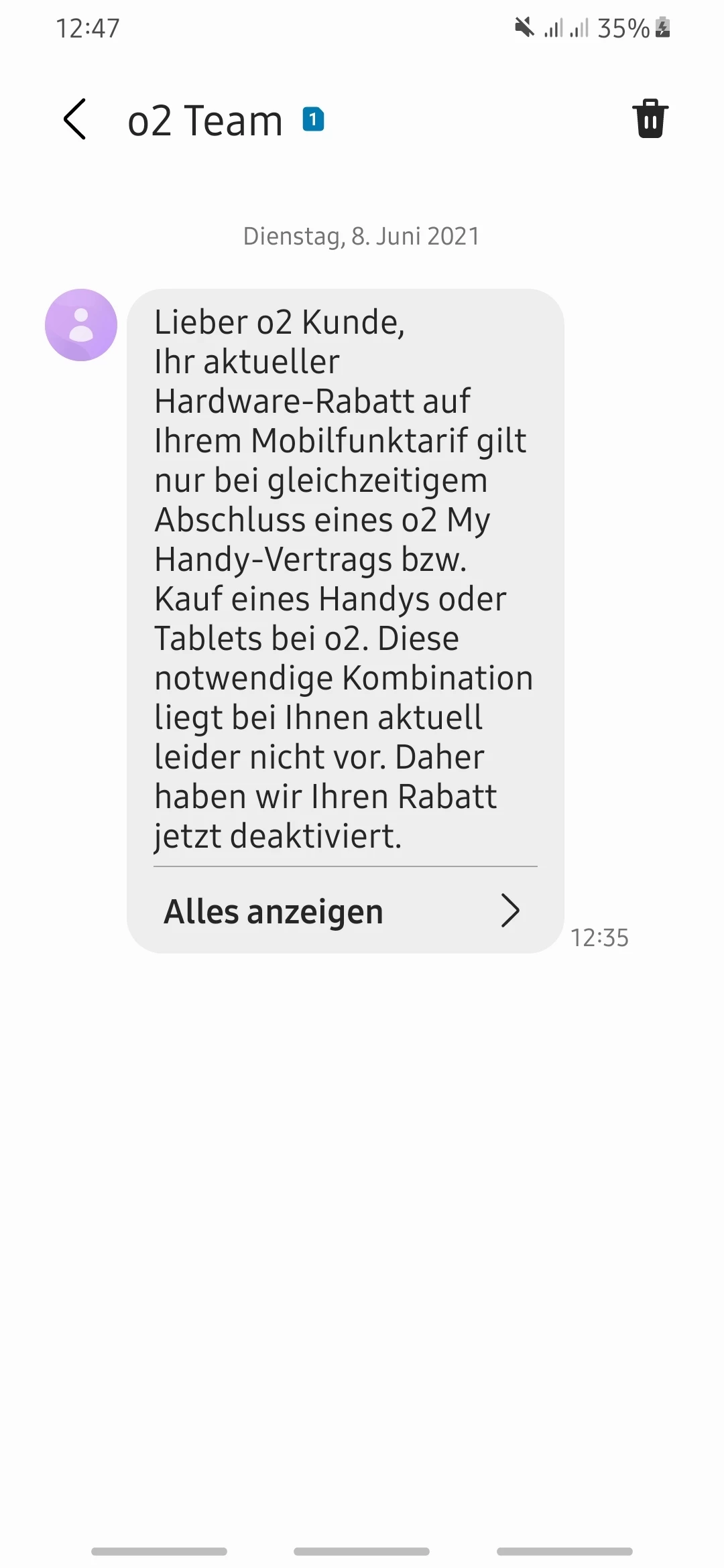Viewport: 724px width, 1568px height.
Task: Open the o2 Team contact avatar
Action: coord(81,325)
